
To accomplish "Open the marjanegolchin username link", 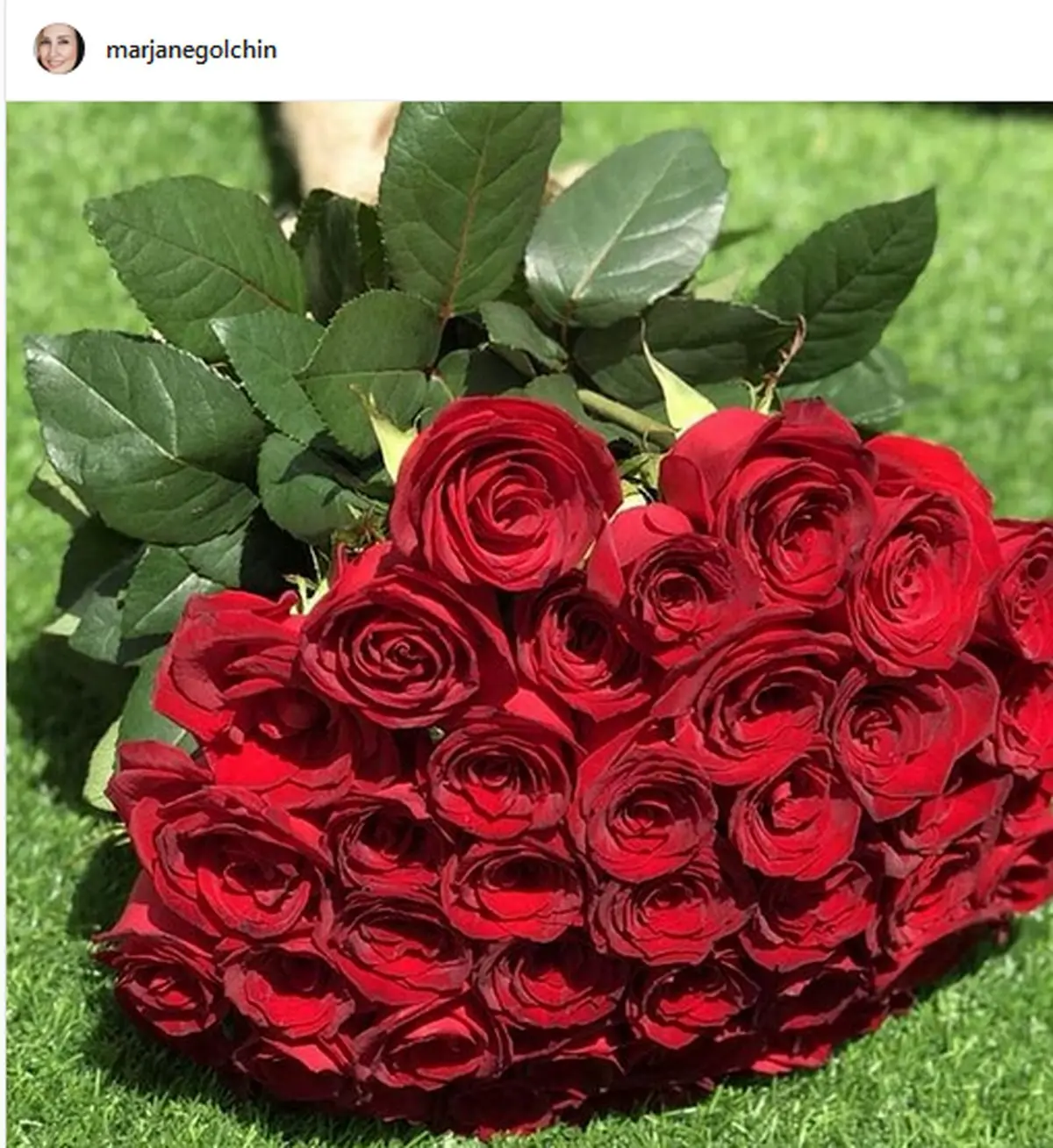I will [190, 50].
